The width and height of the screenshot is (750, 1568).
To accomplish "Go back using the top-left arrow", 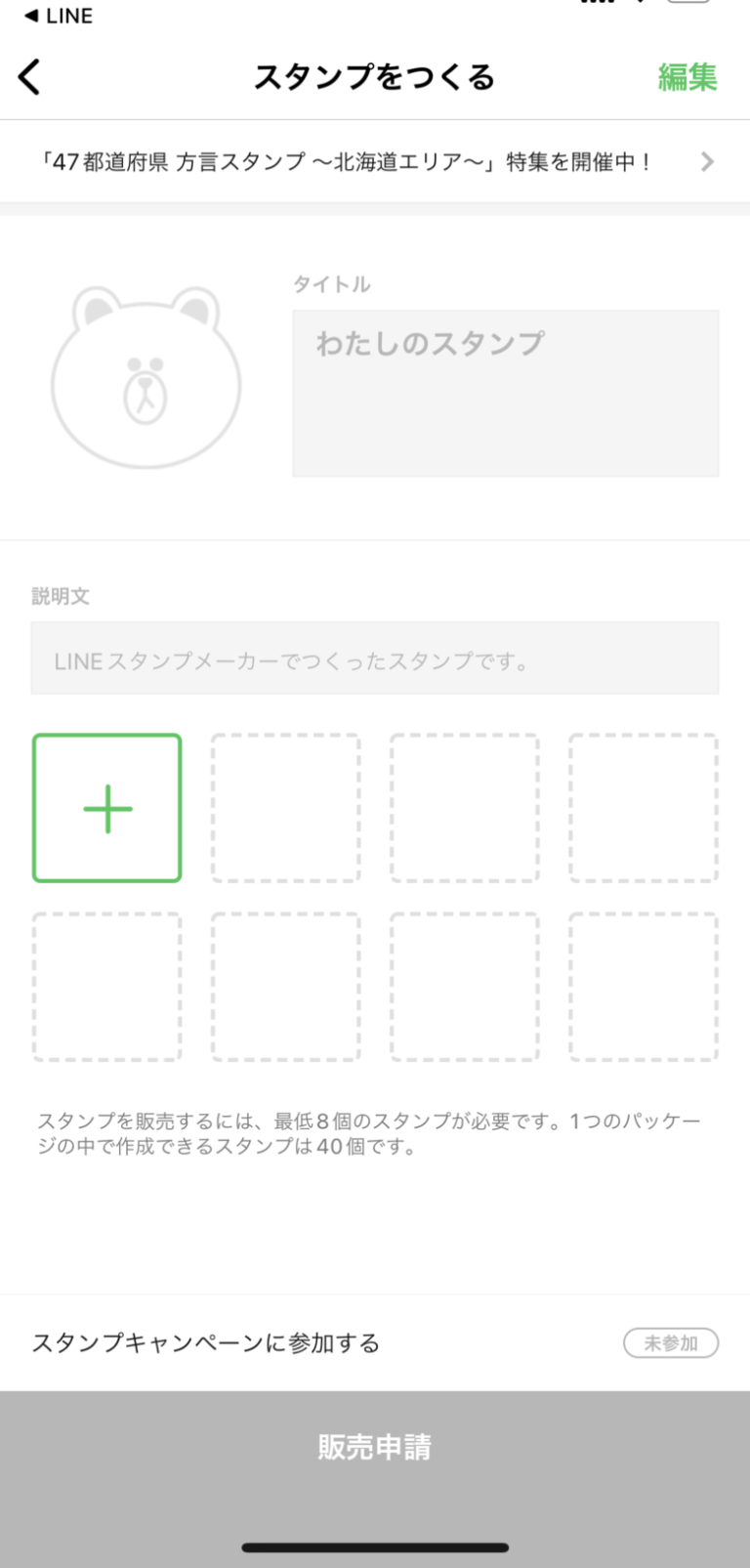I will [x=30, y=76].
